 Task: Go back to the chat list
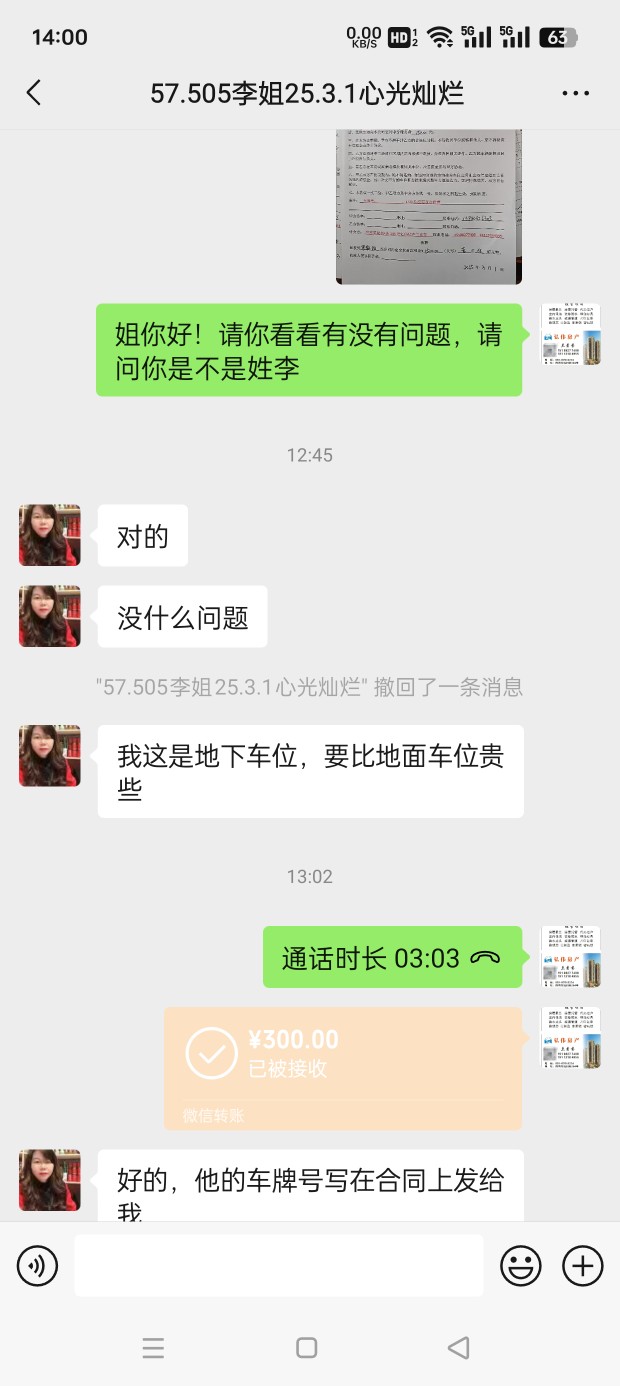click(x=34, y=93)
